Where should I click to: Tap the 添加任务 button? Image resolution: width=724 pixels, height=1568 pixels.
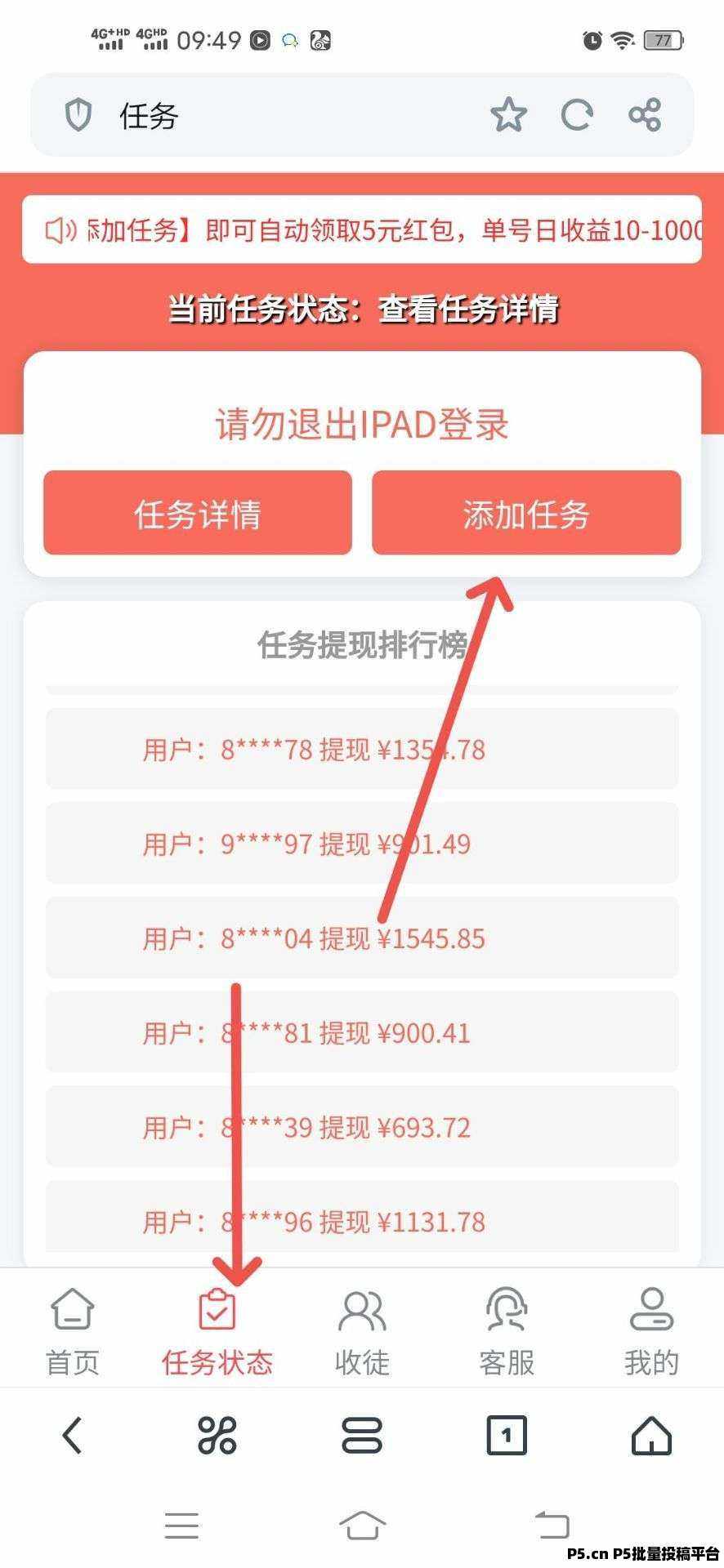526,513
